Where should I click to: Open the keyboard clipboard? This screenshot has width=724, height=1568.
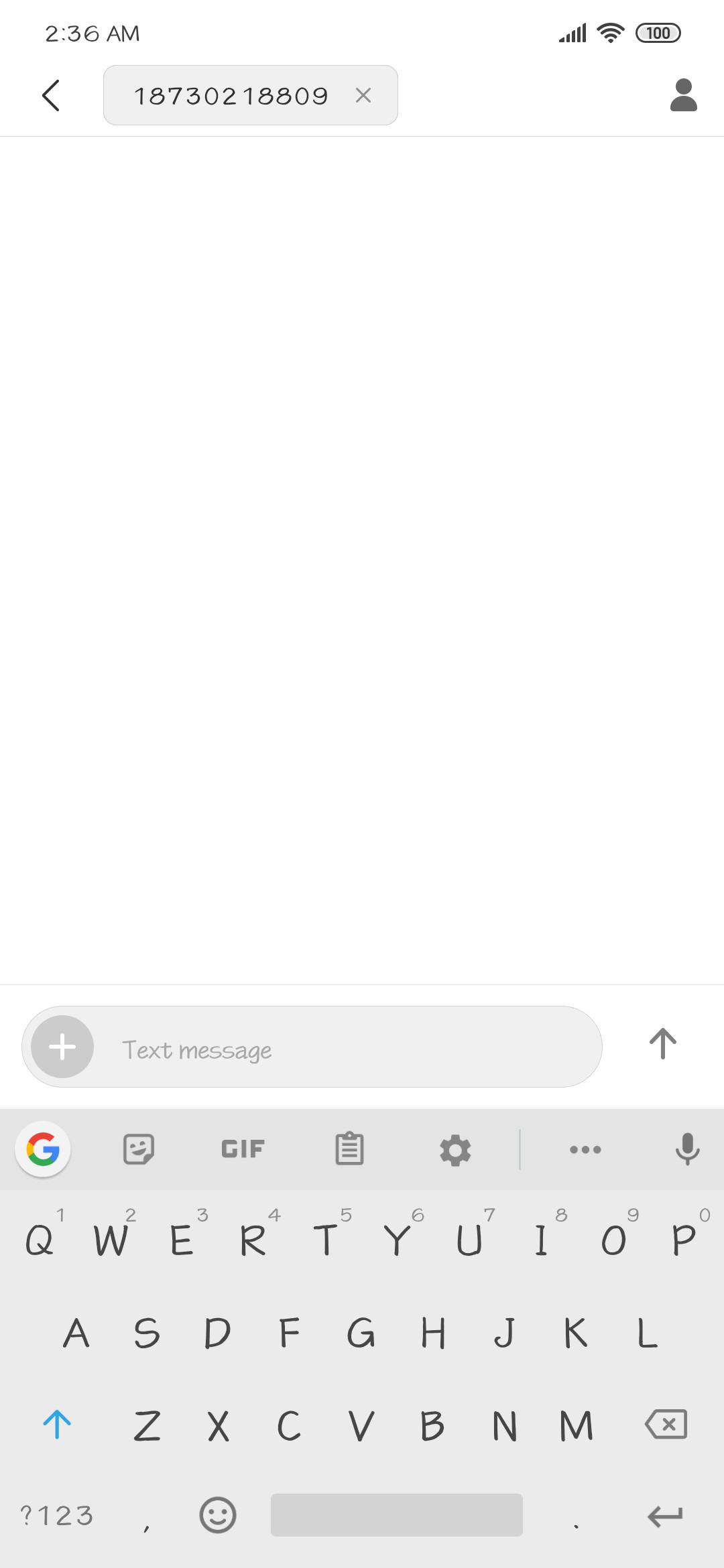point(349,1149)
